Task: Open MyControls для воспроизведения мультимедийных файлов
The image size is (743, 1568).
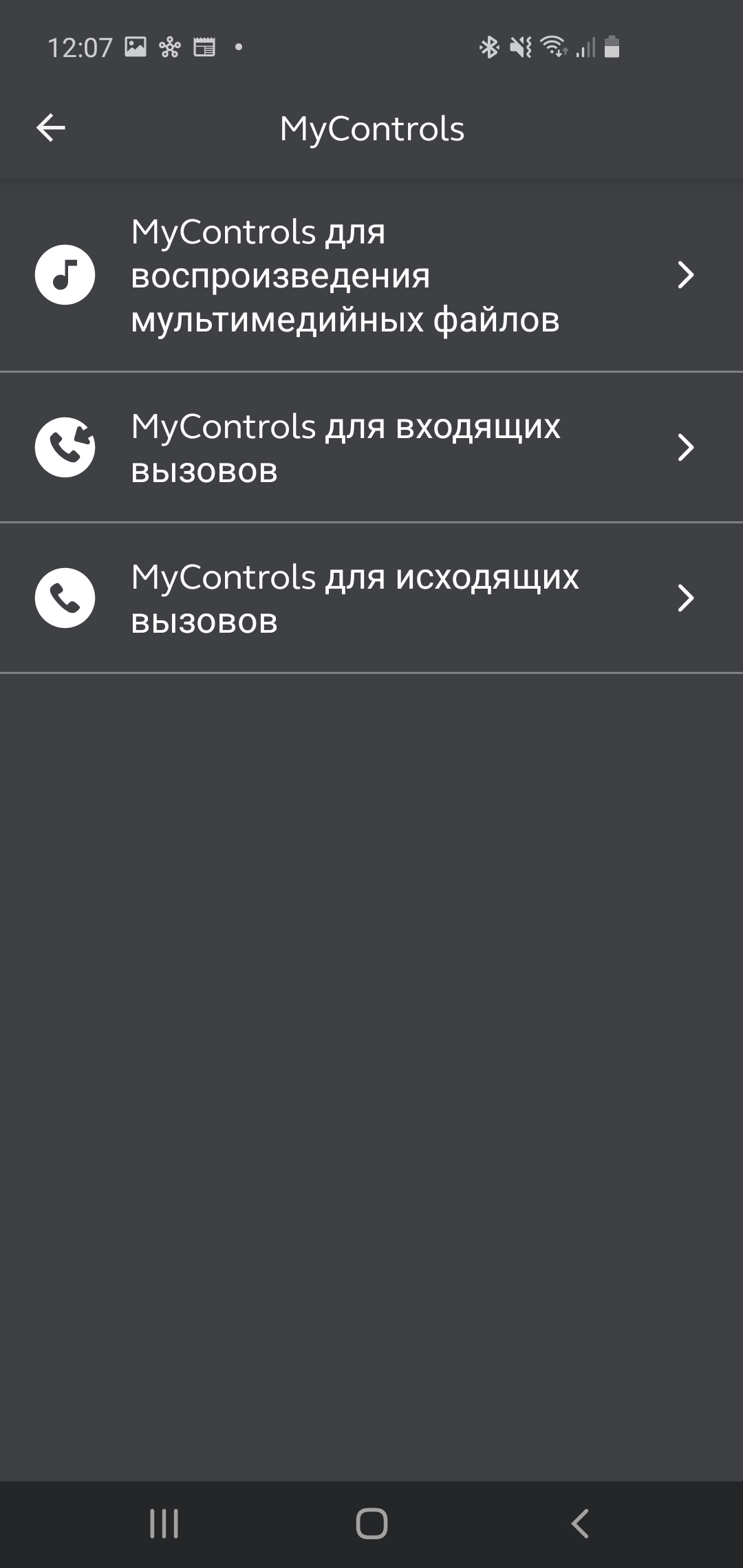Action: coord(371,275)
